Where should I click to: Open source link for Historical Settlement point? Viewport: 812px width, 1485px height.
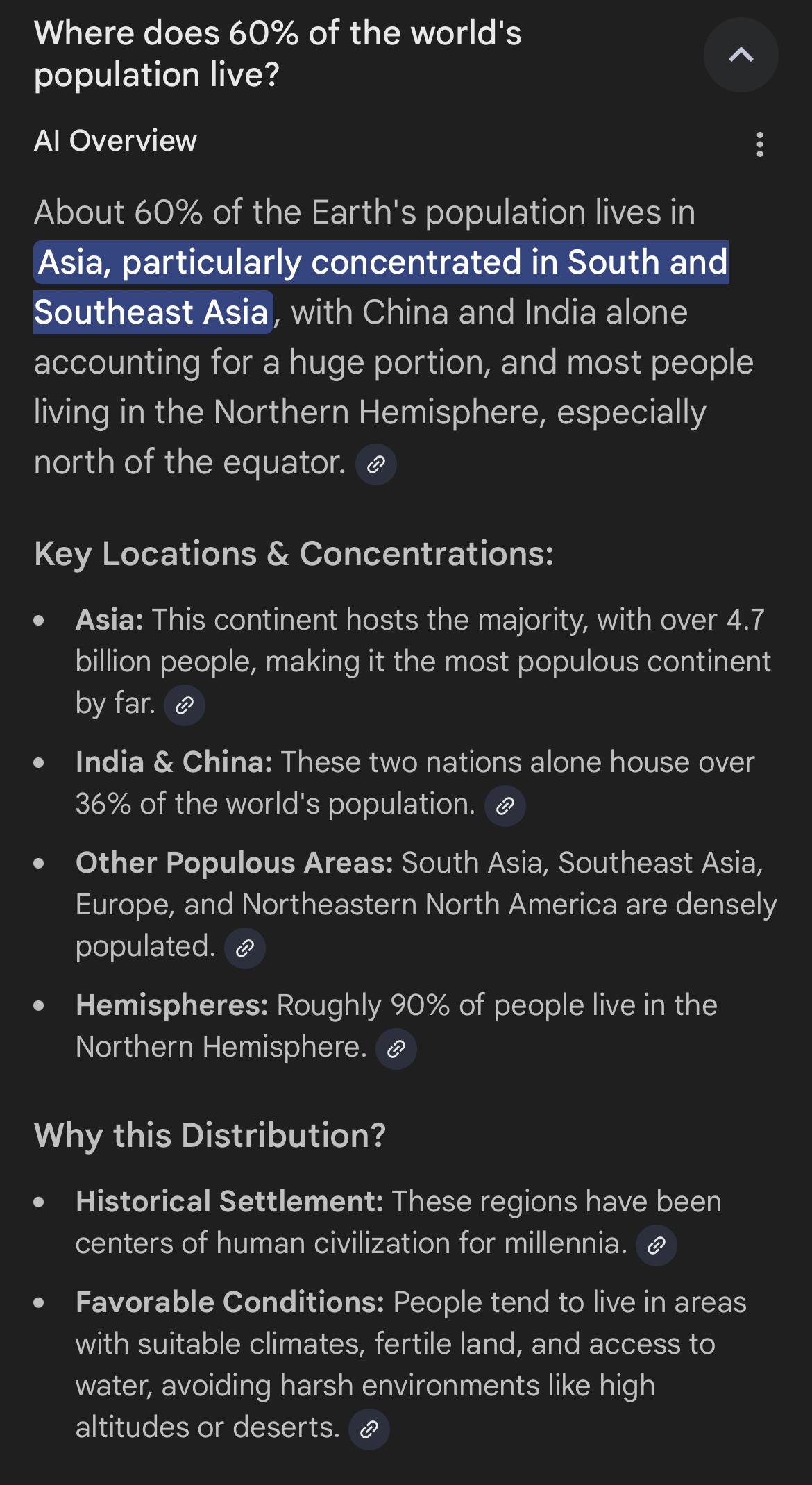tap(657, 1245)
